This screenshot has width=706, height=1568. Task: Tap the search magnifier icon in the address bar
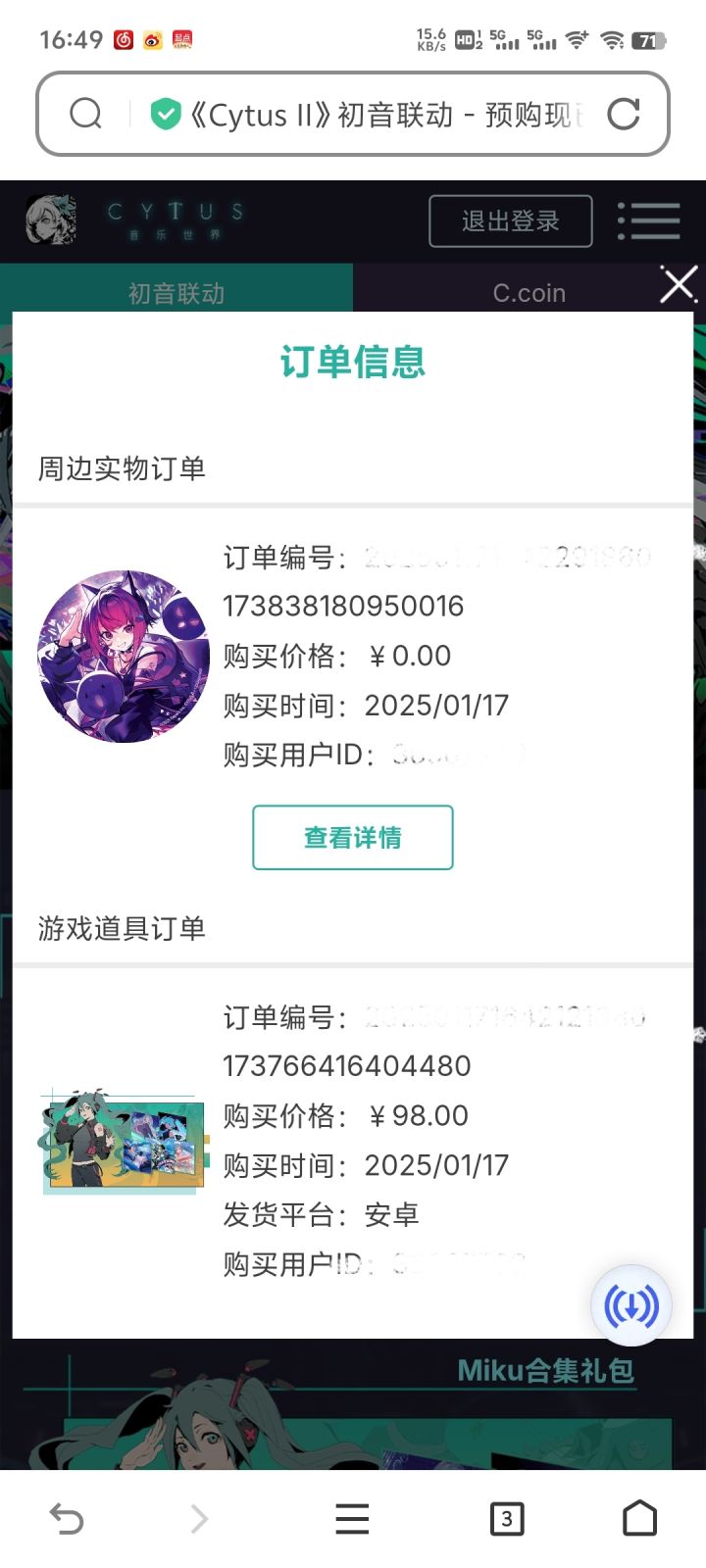point(86,114)
